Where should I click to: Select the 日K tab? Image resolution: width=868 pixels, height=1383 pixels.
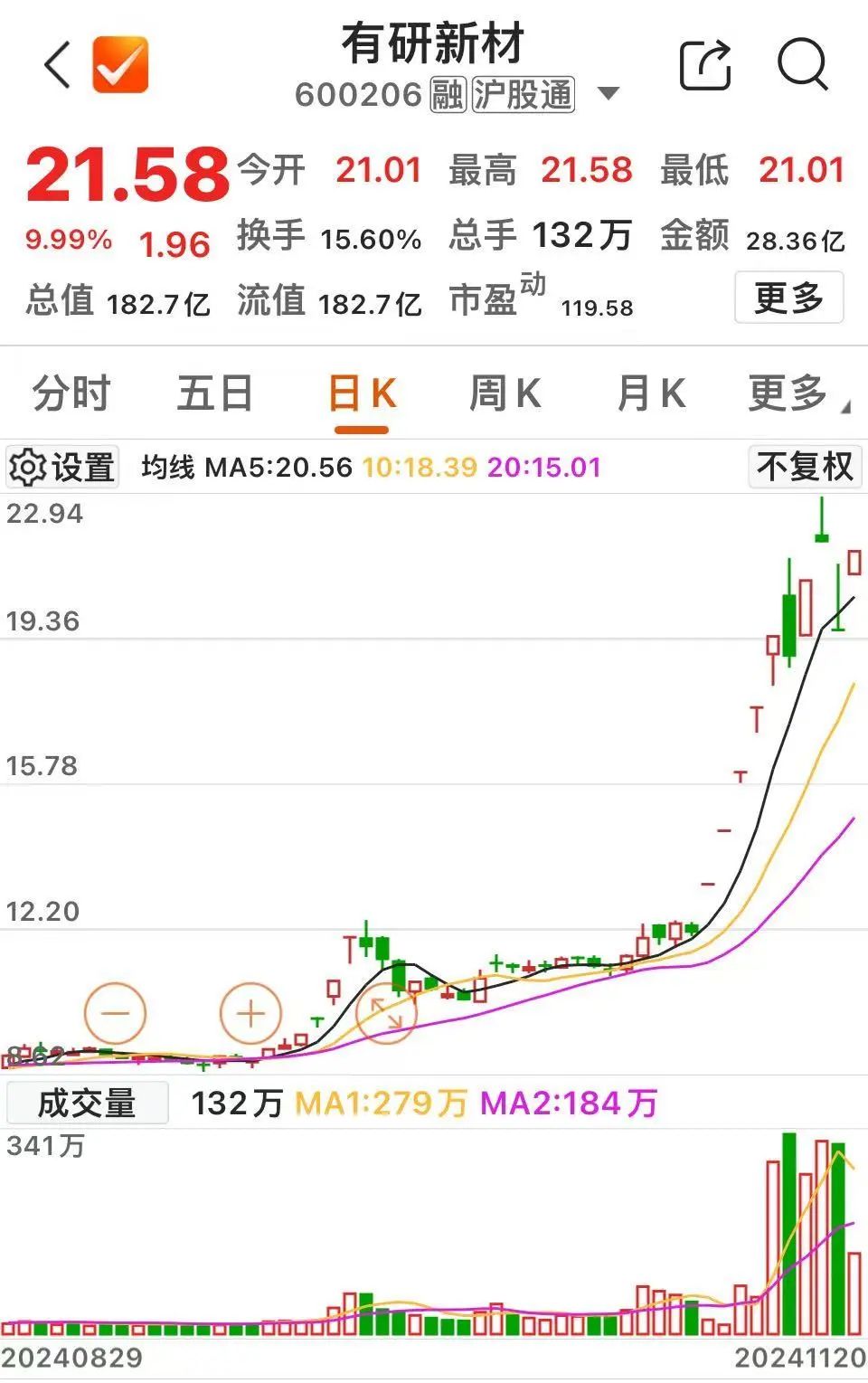362,393
